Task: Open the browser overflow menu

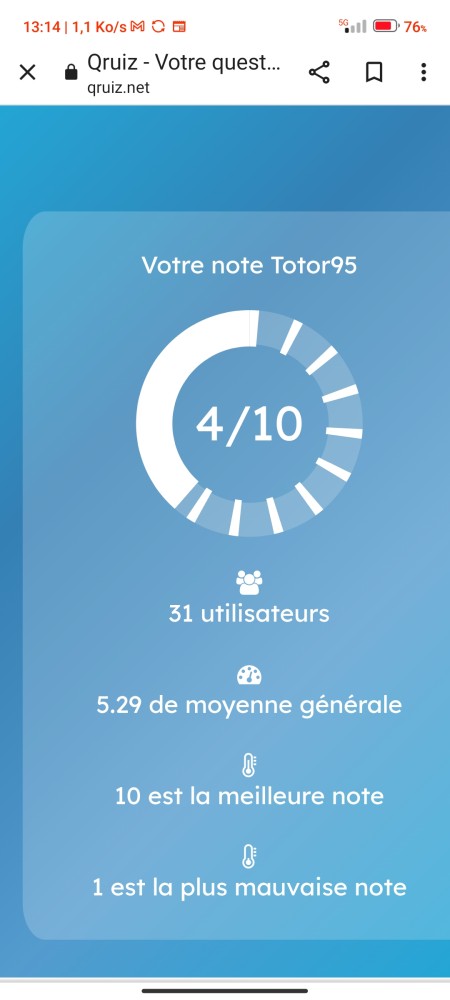Action: (x=423, y=73)
